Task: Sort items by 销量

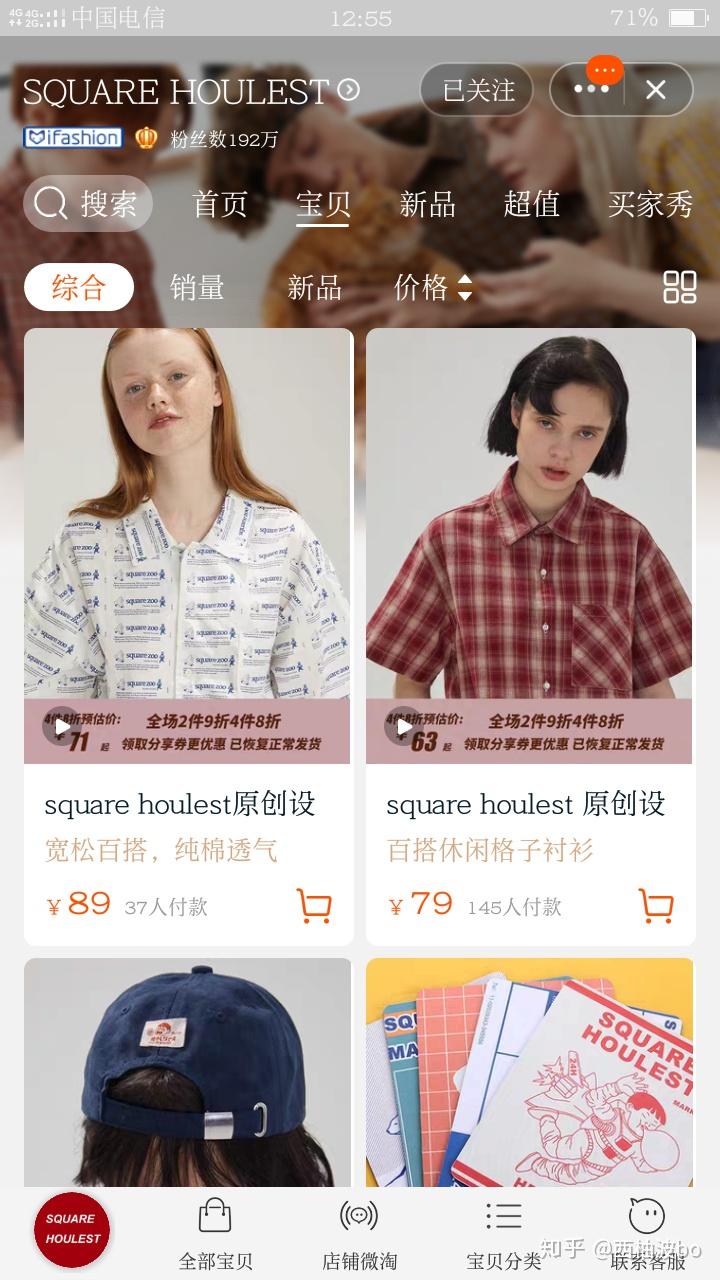Action: pyautogui.click(x=197, y=288)
